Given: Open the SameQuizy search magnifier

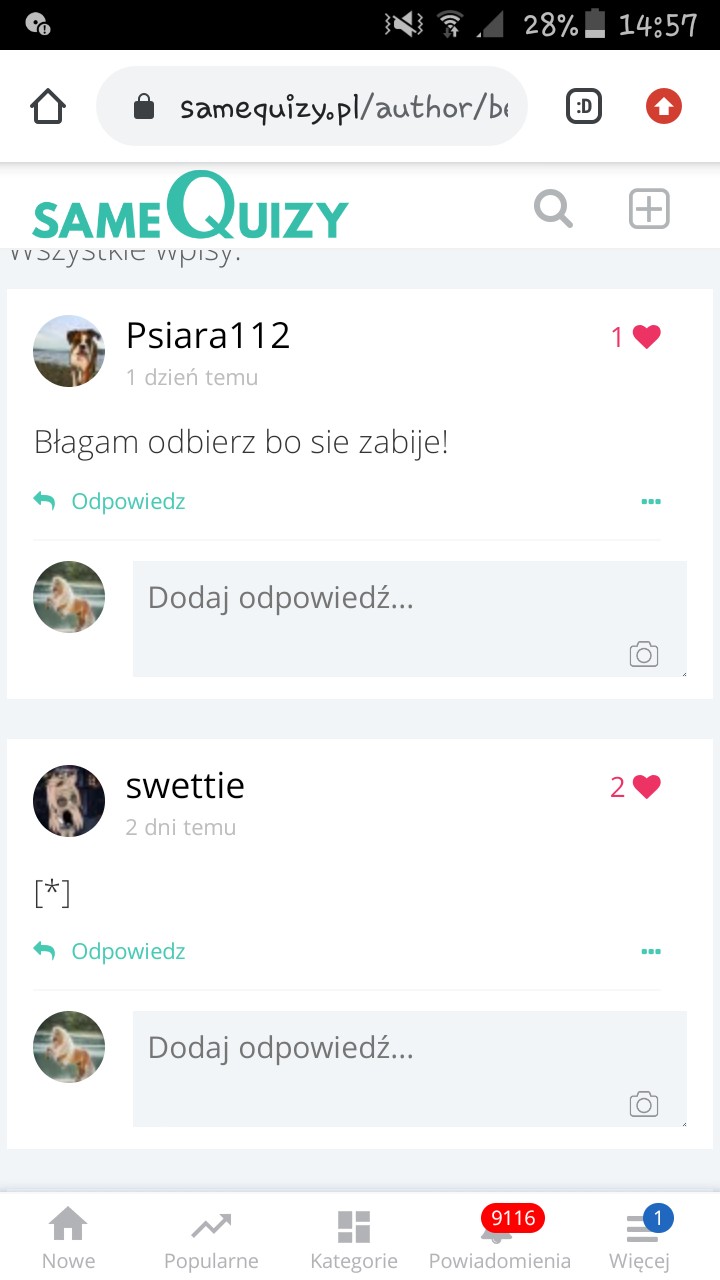Looking at the screenshot, I should coord(553,210).
